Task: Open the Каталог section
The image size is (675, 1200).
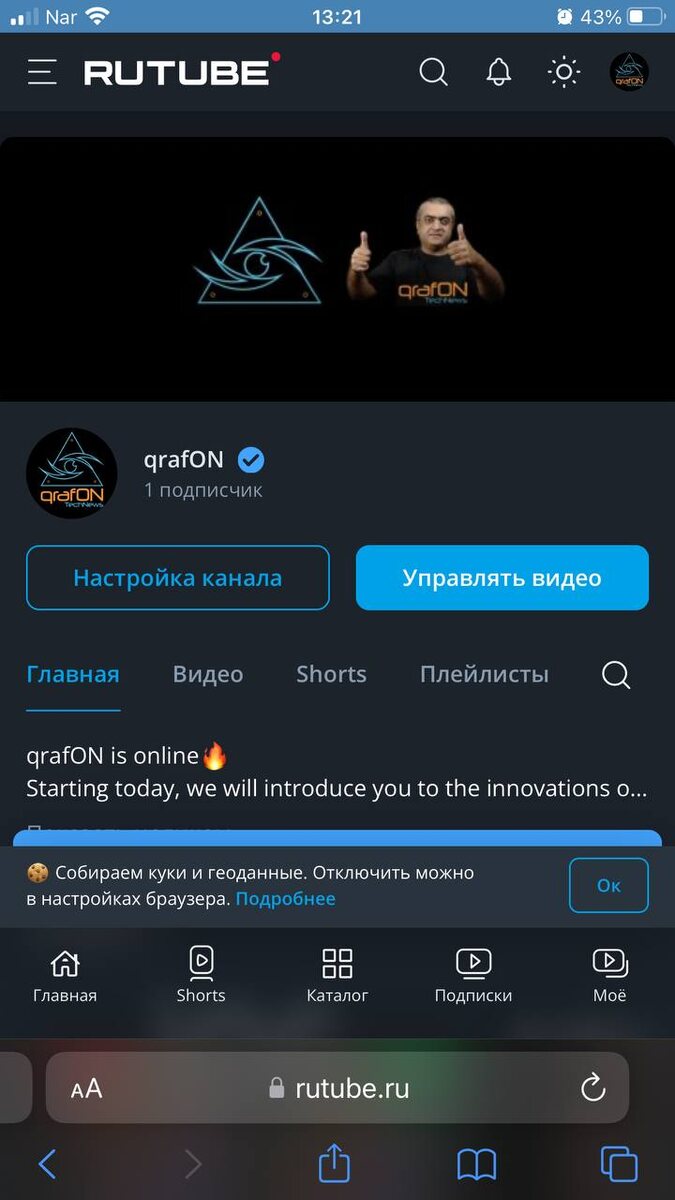Action: click(337, 975)
